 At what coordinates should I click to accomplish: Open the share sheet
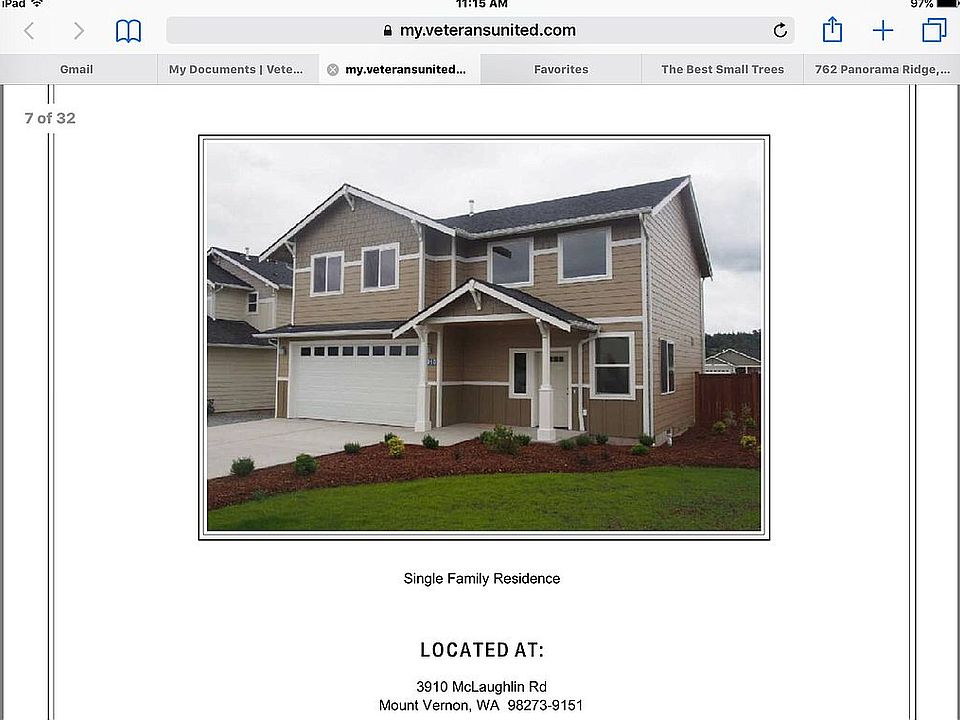(832, 30)
